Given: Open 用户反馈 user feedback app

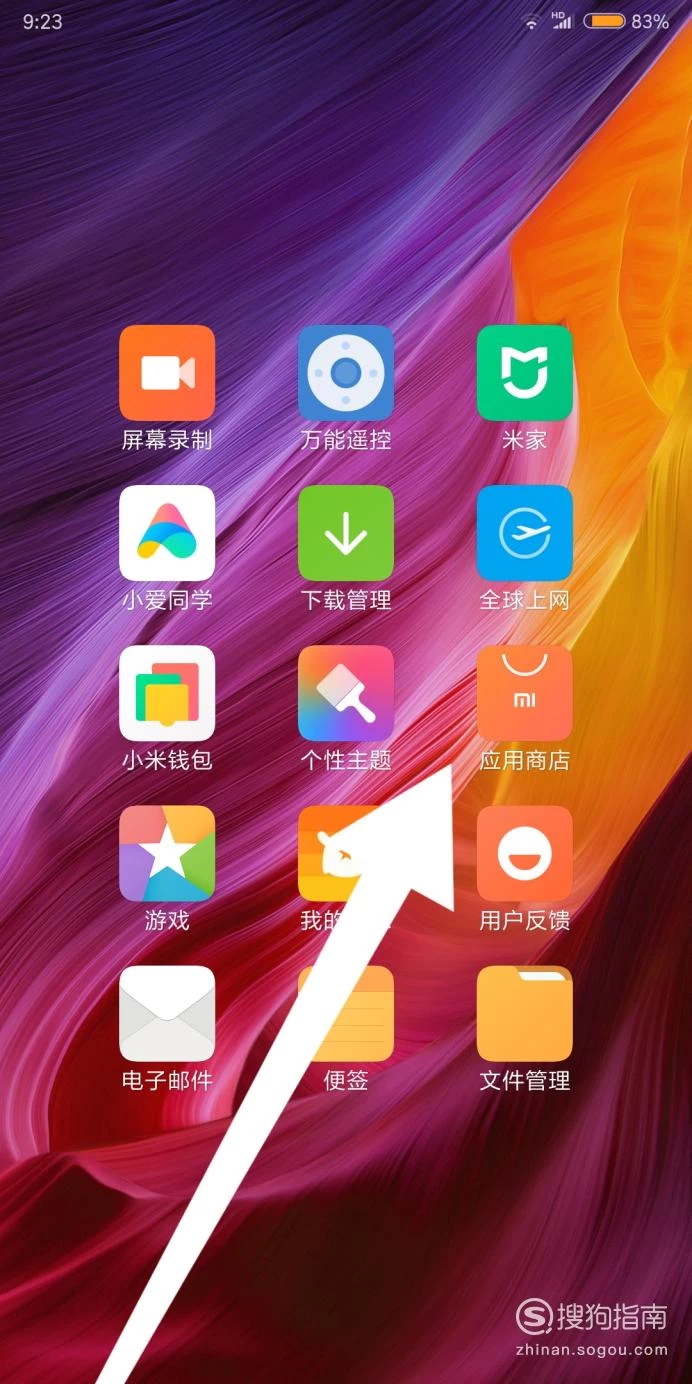Looking at the screenshot, I should click(x=524, y=853).
